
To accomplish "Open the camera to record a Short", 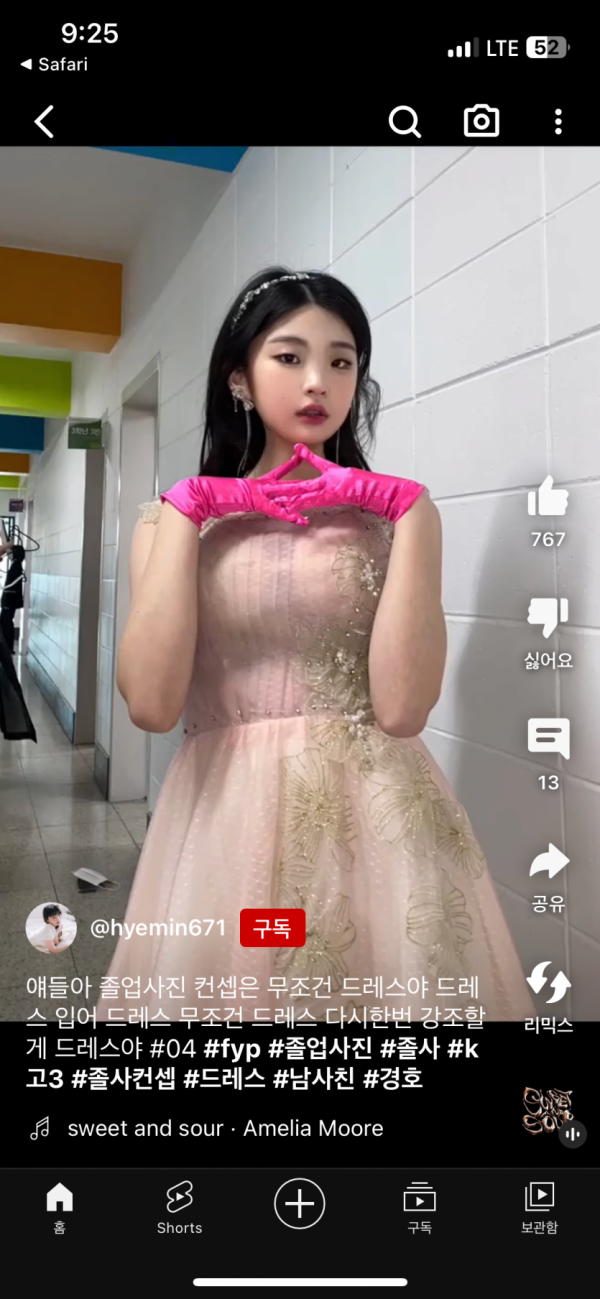I will (481, 122).
